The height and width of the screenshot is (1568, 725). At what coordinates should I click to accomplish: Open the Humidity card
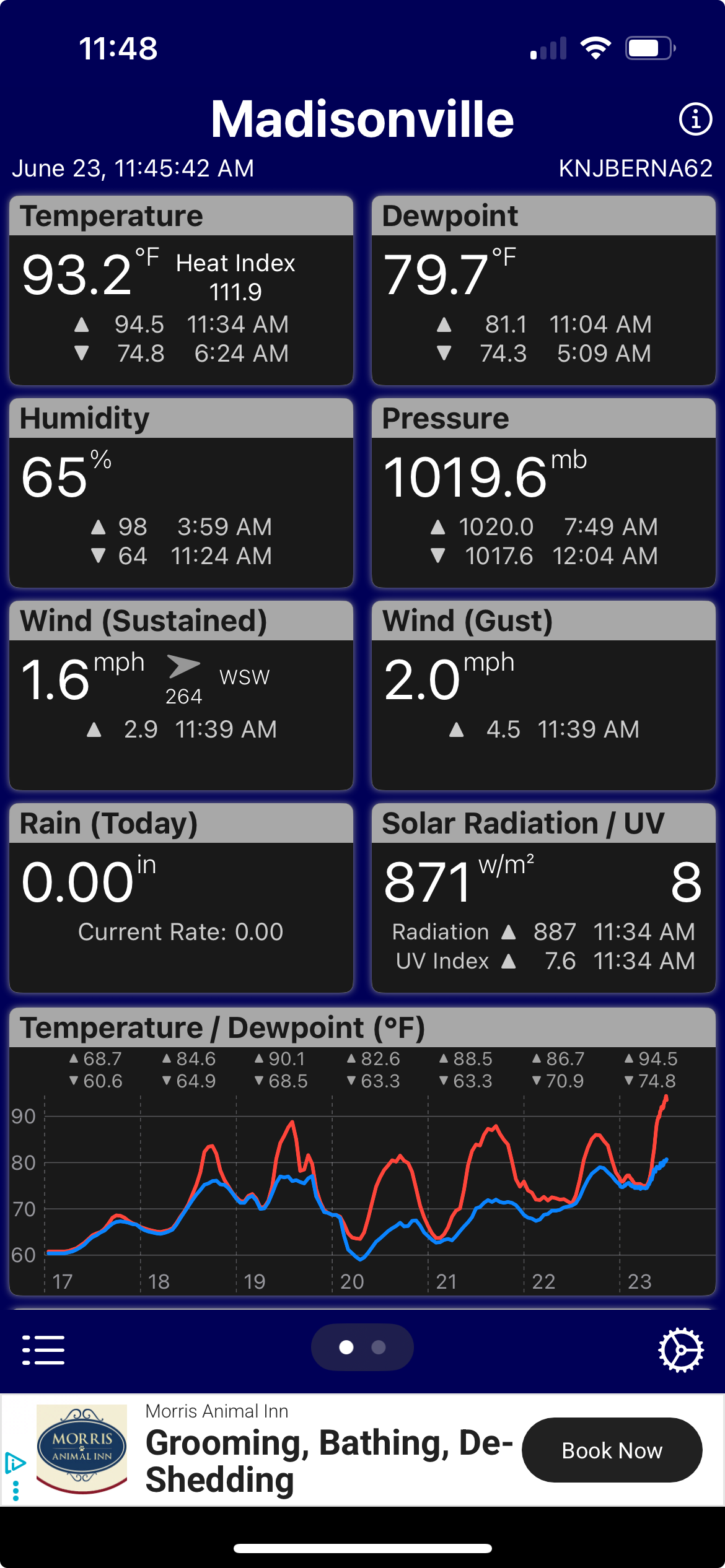(181, 493)
